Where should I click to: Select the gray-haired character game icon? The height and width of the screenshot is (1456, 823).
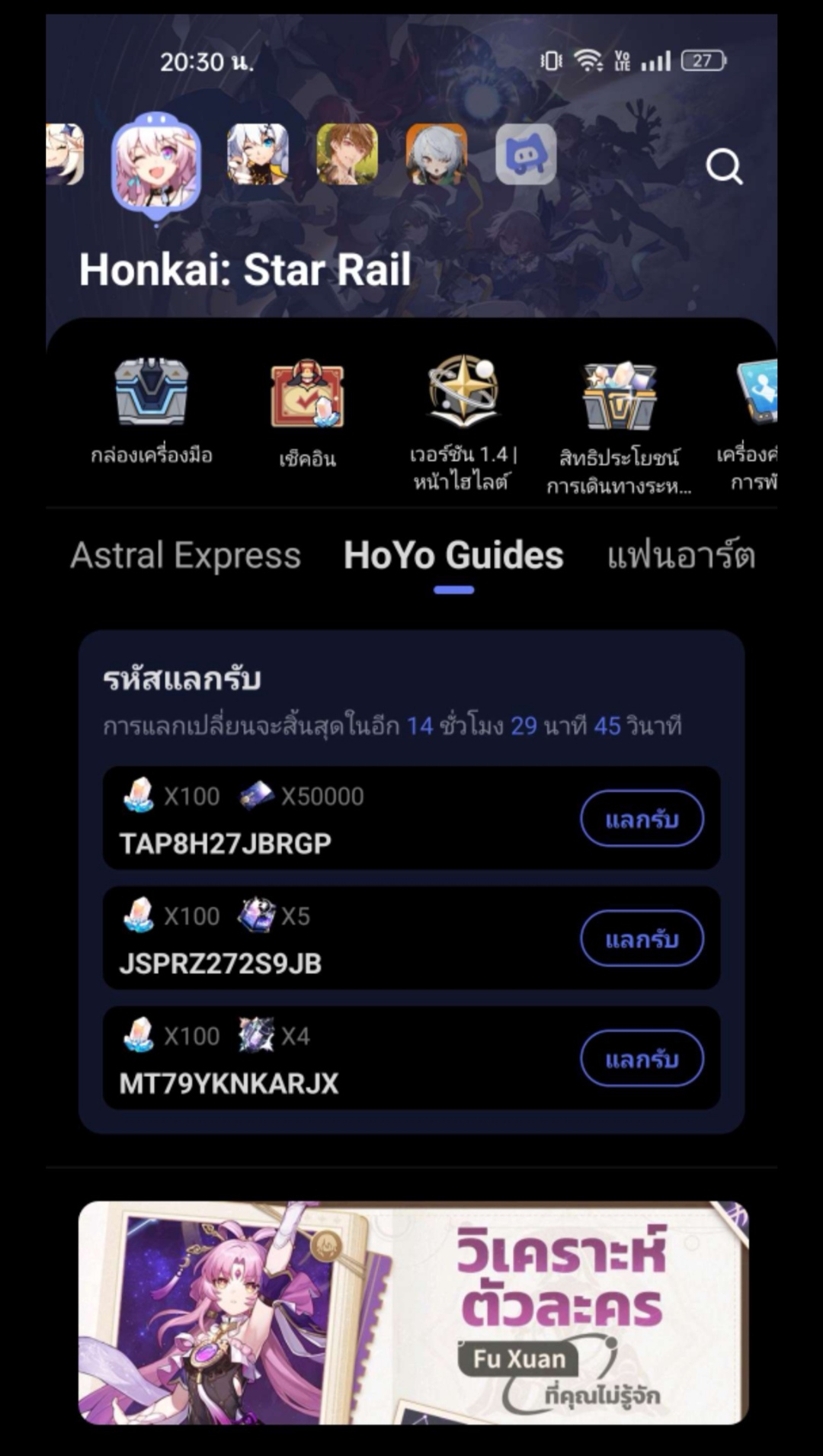tap(436, 155)
